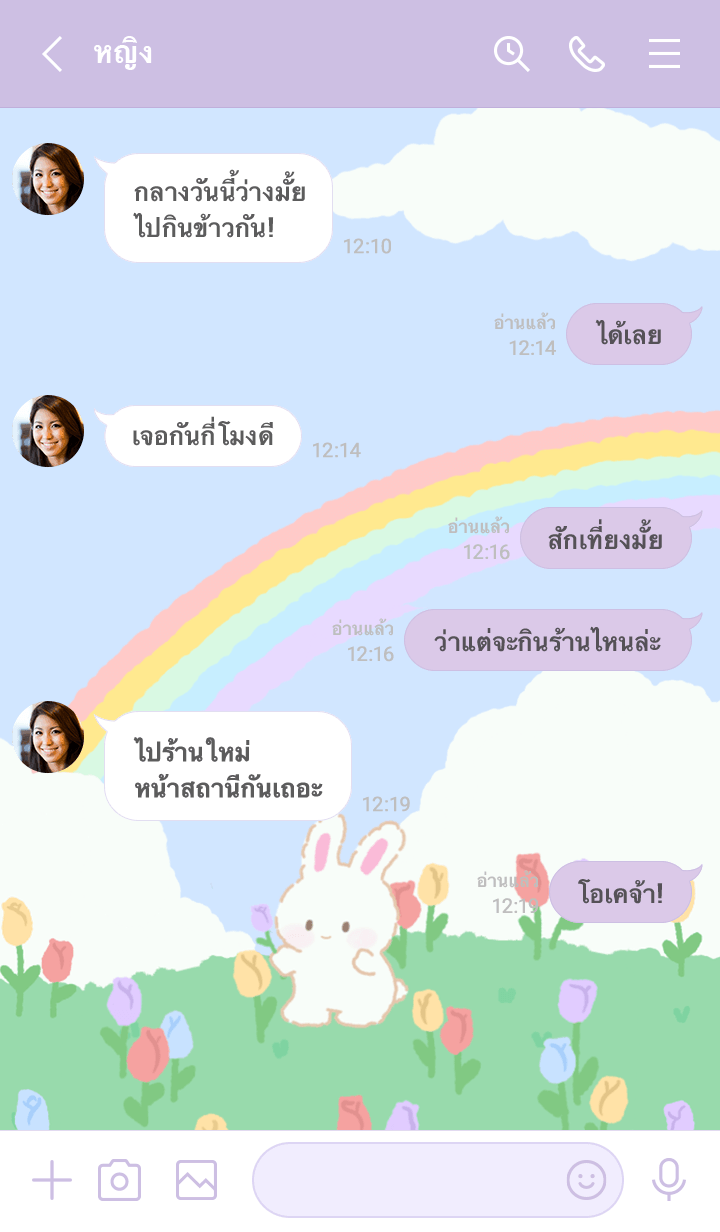
Task: View profile photo beside the เจอกันกี่โมงดี message
Action: [x=48, y=431]
